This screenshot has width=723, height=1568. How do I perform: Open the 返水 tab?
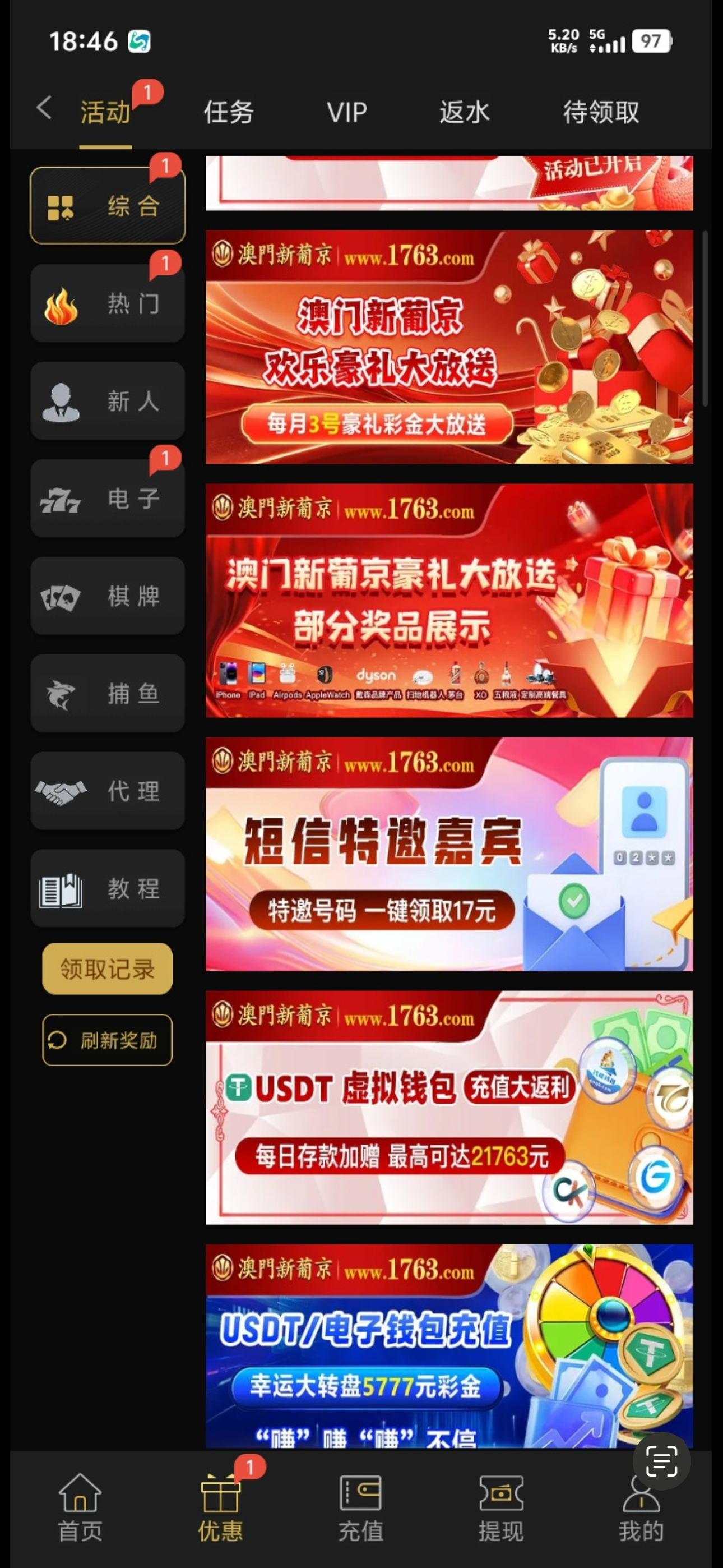click(x=465, y=112)
